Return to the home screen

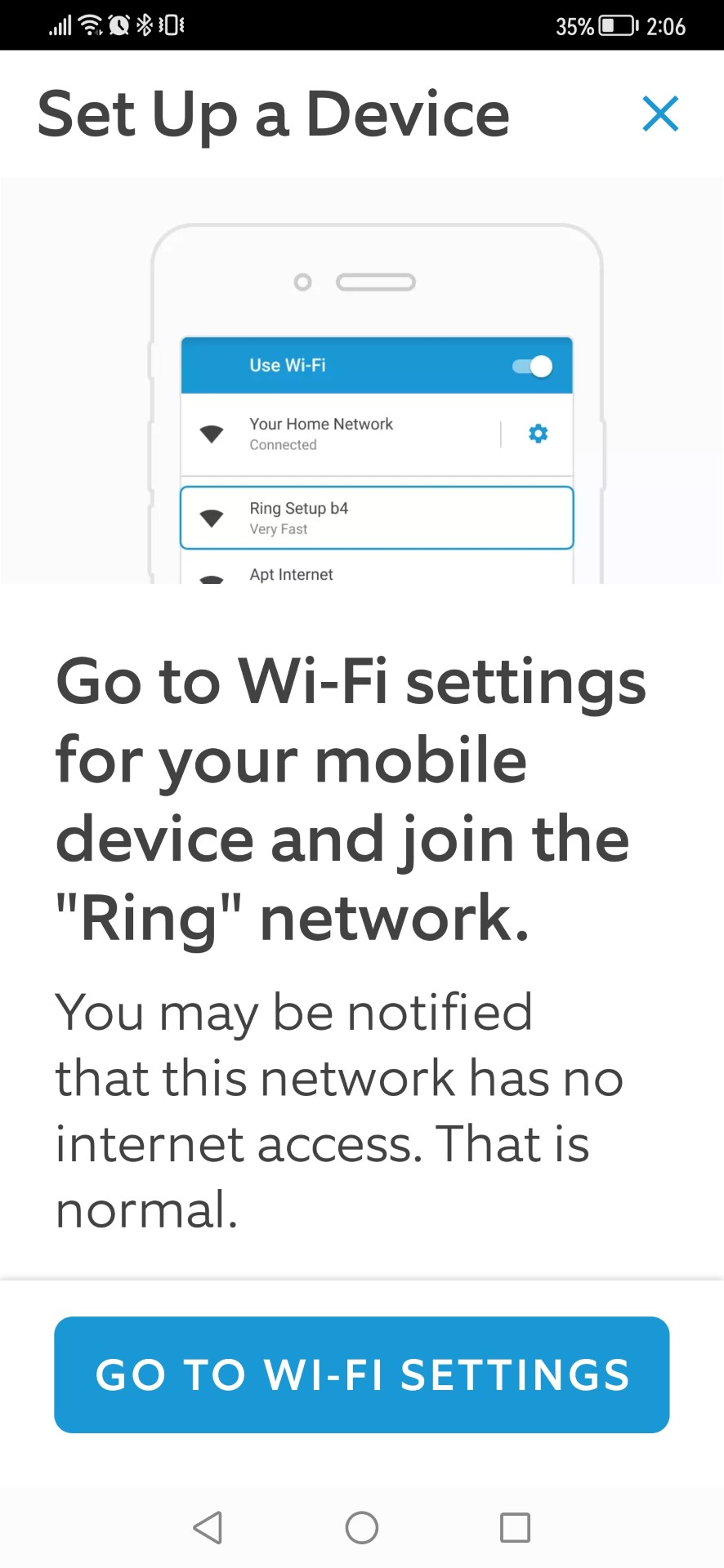tap(362, 1527)
